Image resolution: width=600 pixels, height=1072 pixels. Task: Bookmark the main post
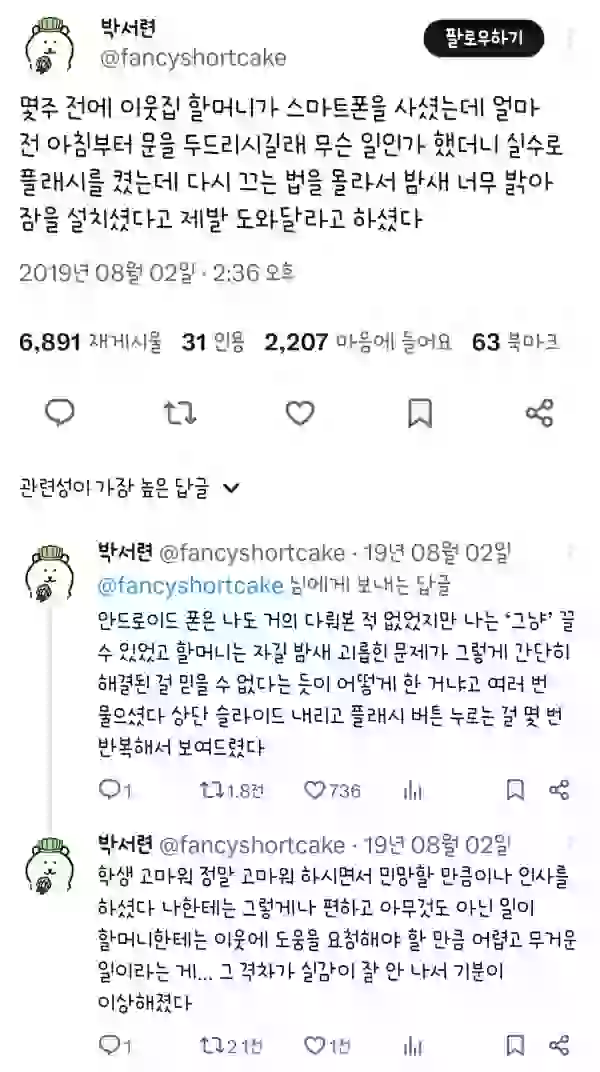[420, 413]
